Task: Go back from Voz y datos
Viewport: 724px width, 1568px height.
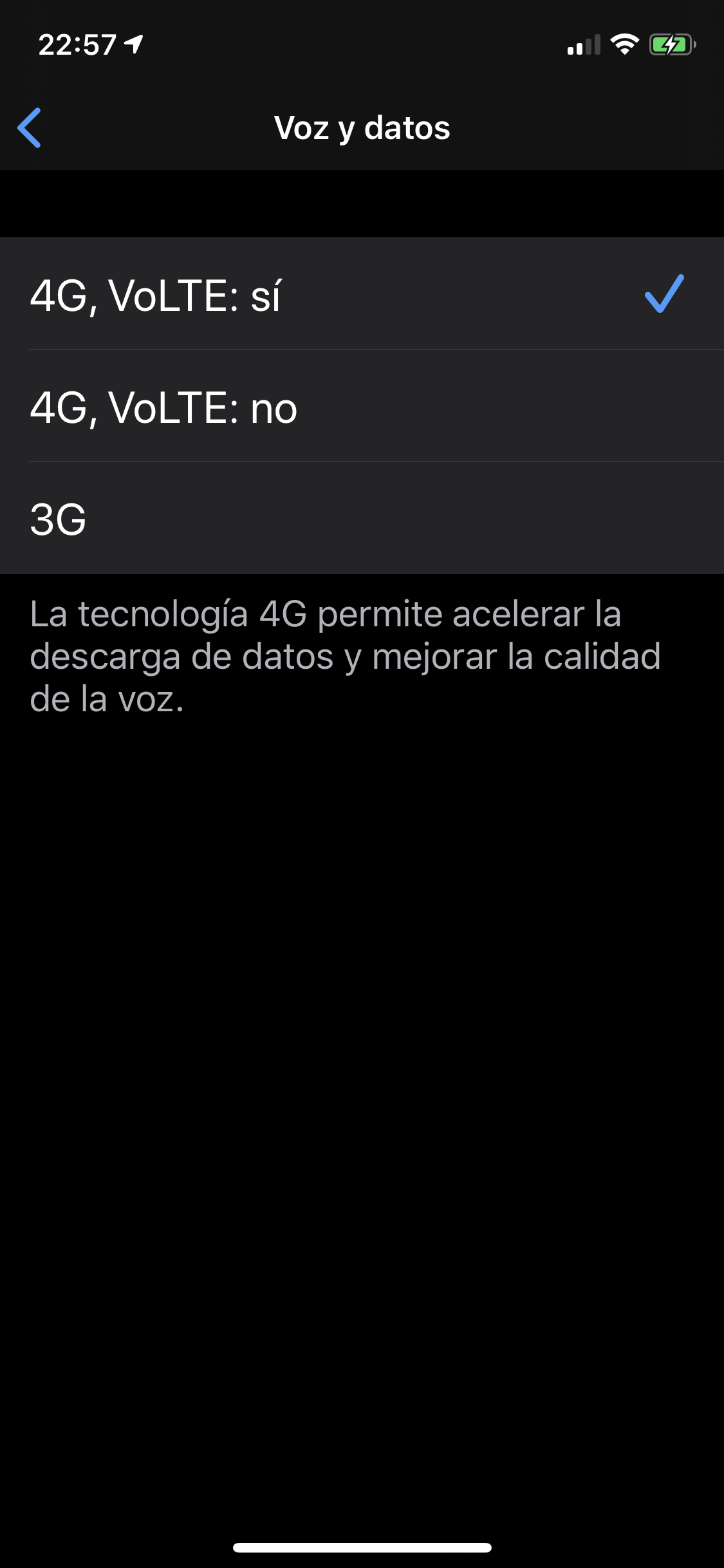Action: coord(30,127)
